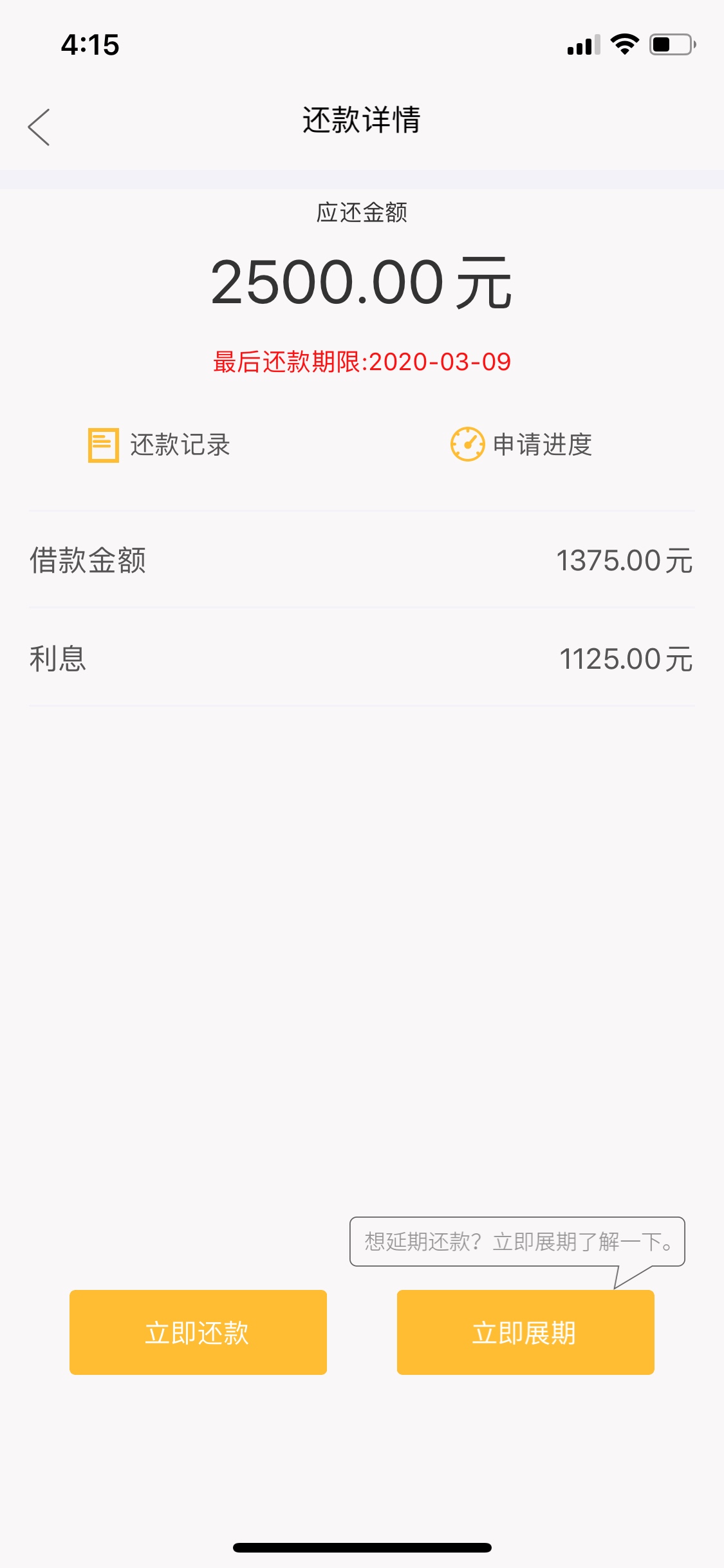Screen dimensions: 724x1568
Task: Check 申请进度 application progress
Action: pos(521,445)
